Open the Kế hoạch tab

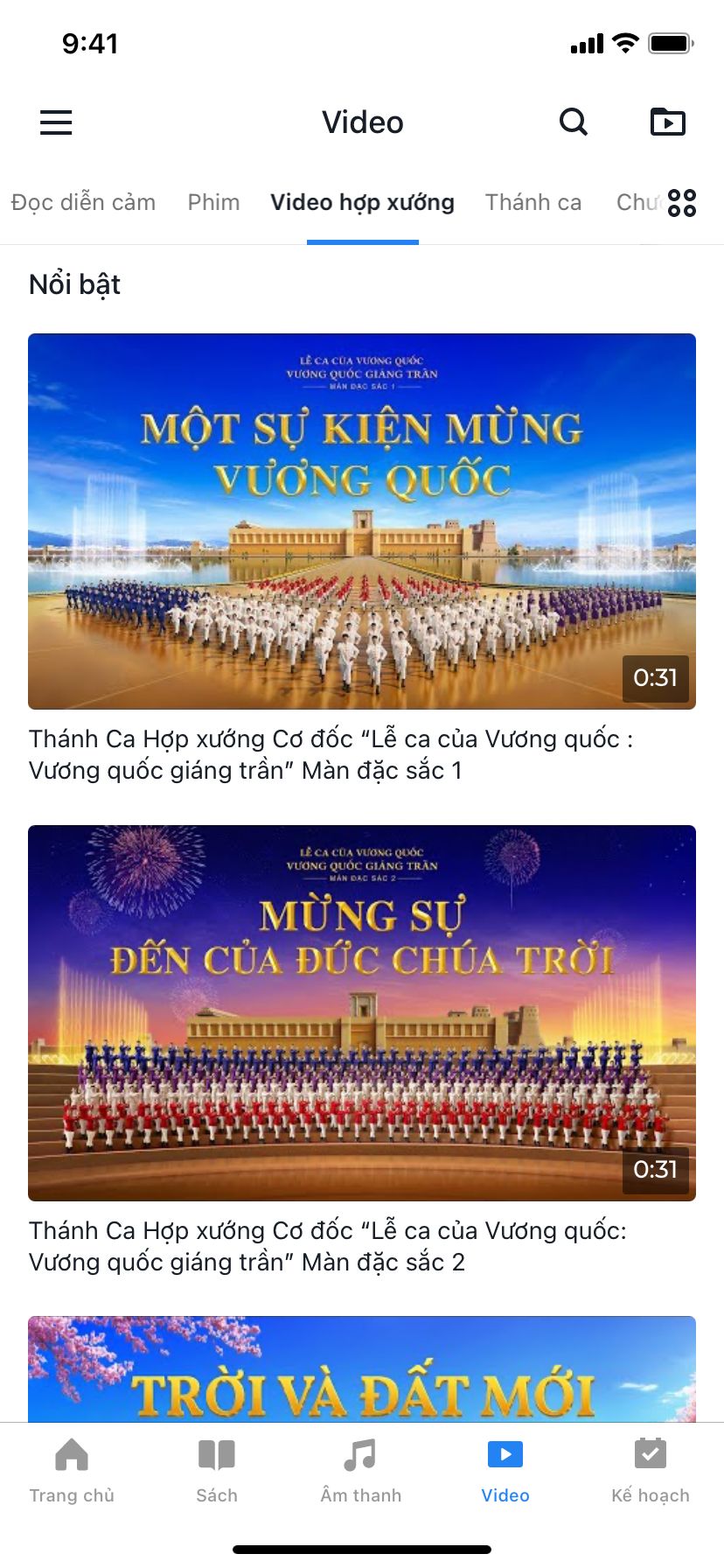click(650, 1472)
